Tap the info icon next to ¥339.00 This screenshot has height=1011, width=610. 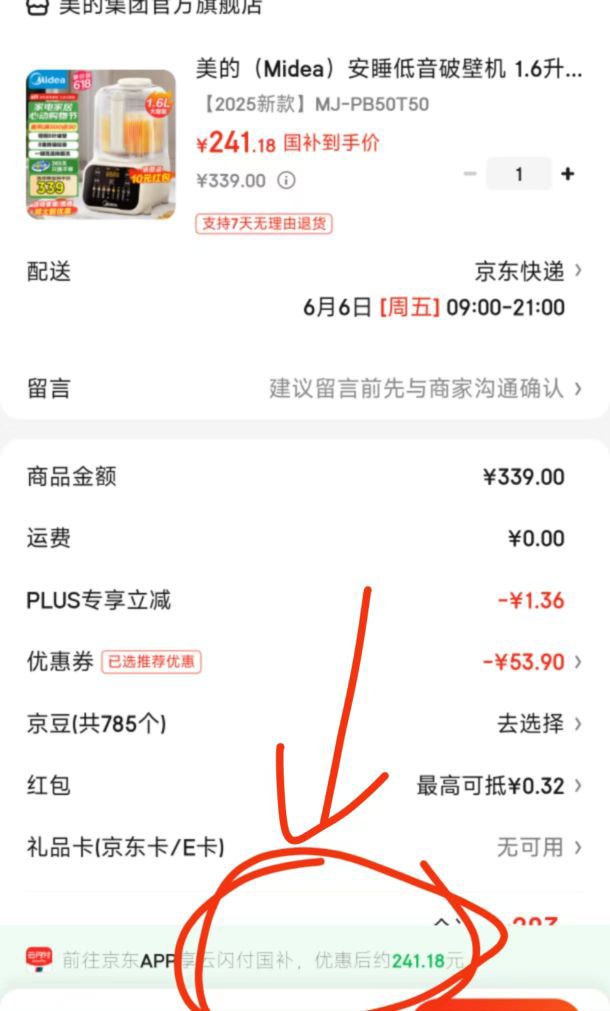pos(287,180)
